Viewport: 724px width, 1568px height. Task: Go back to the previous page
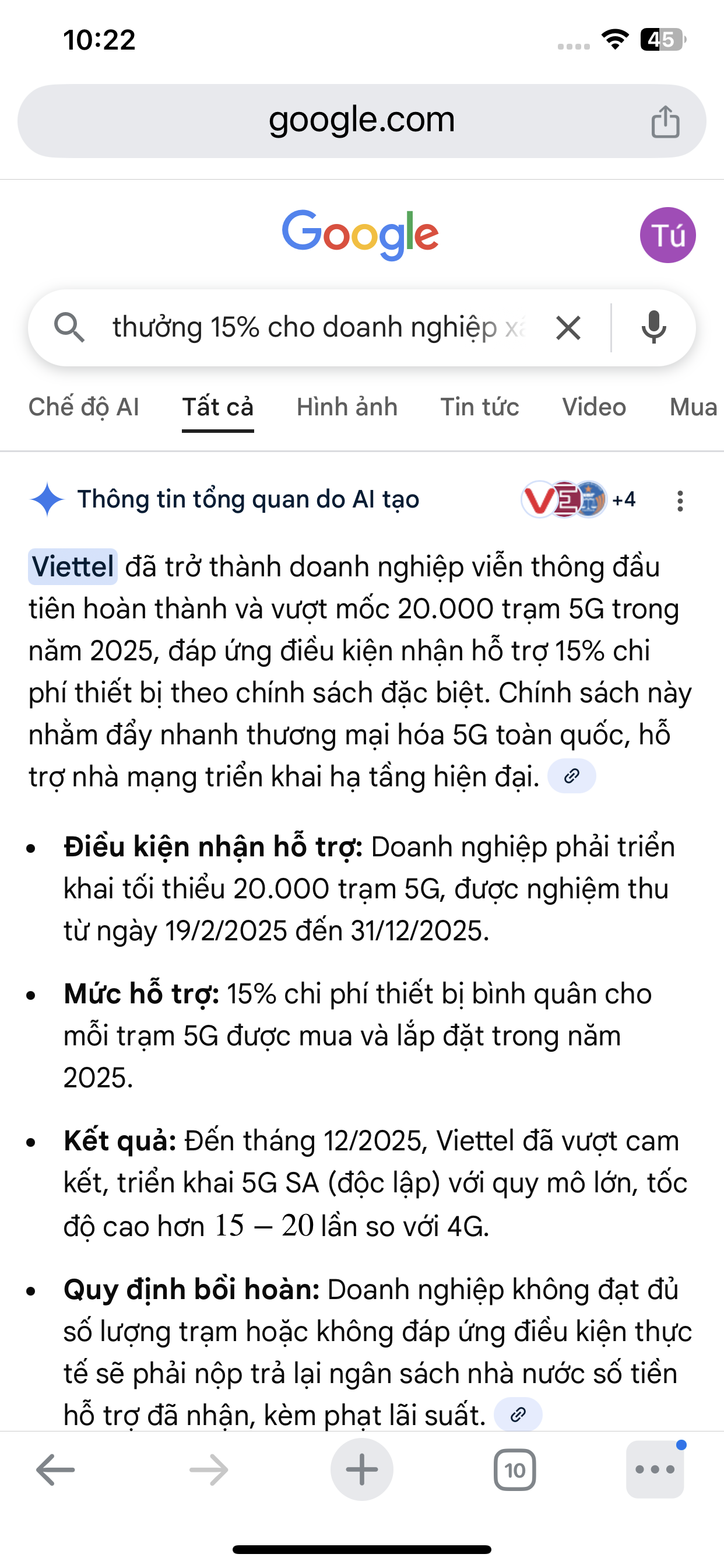click(55, 1469)
